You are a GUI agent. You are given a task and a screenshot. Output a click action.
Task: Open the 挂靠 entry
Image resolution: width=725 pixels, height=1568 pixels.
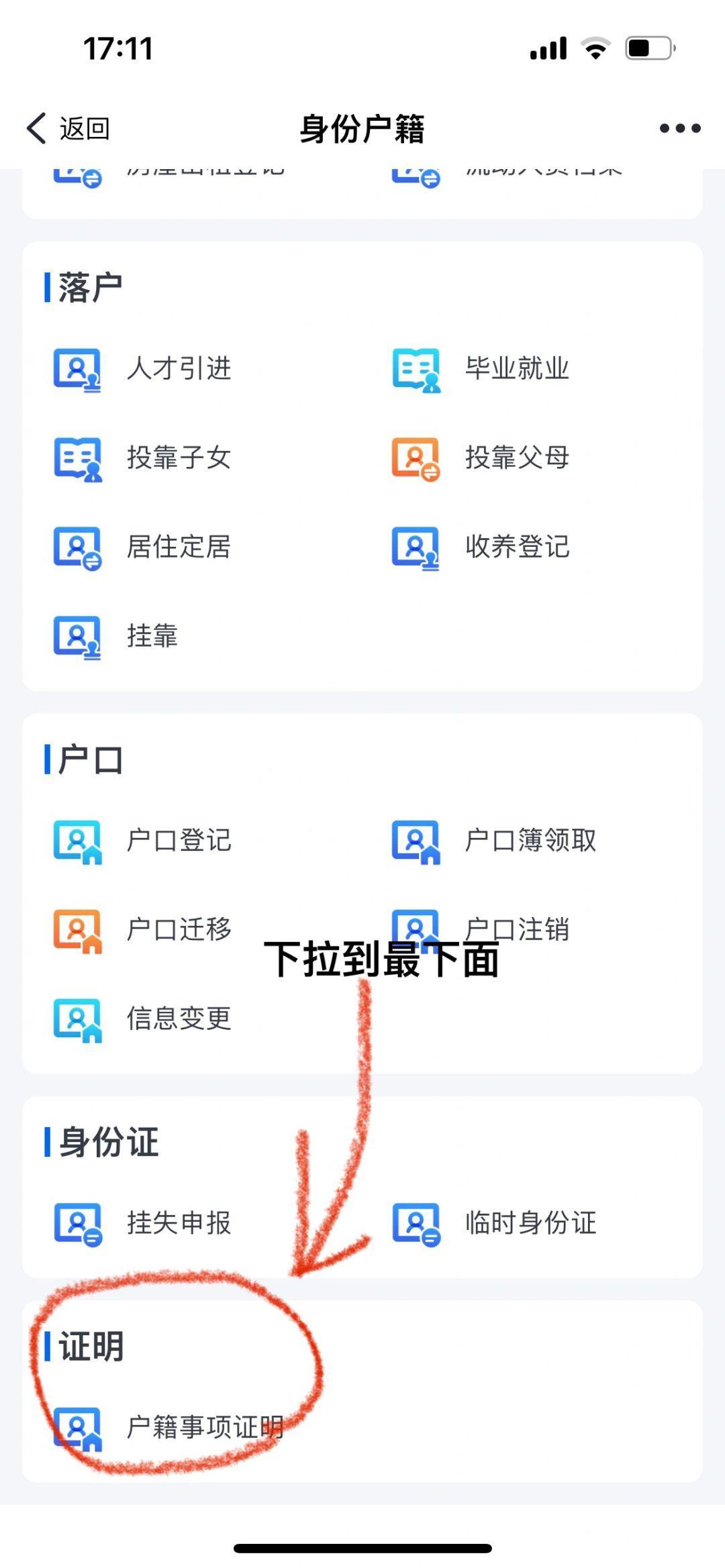(116, 637)
